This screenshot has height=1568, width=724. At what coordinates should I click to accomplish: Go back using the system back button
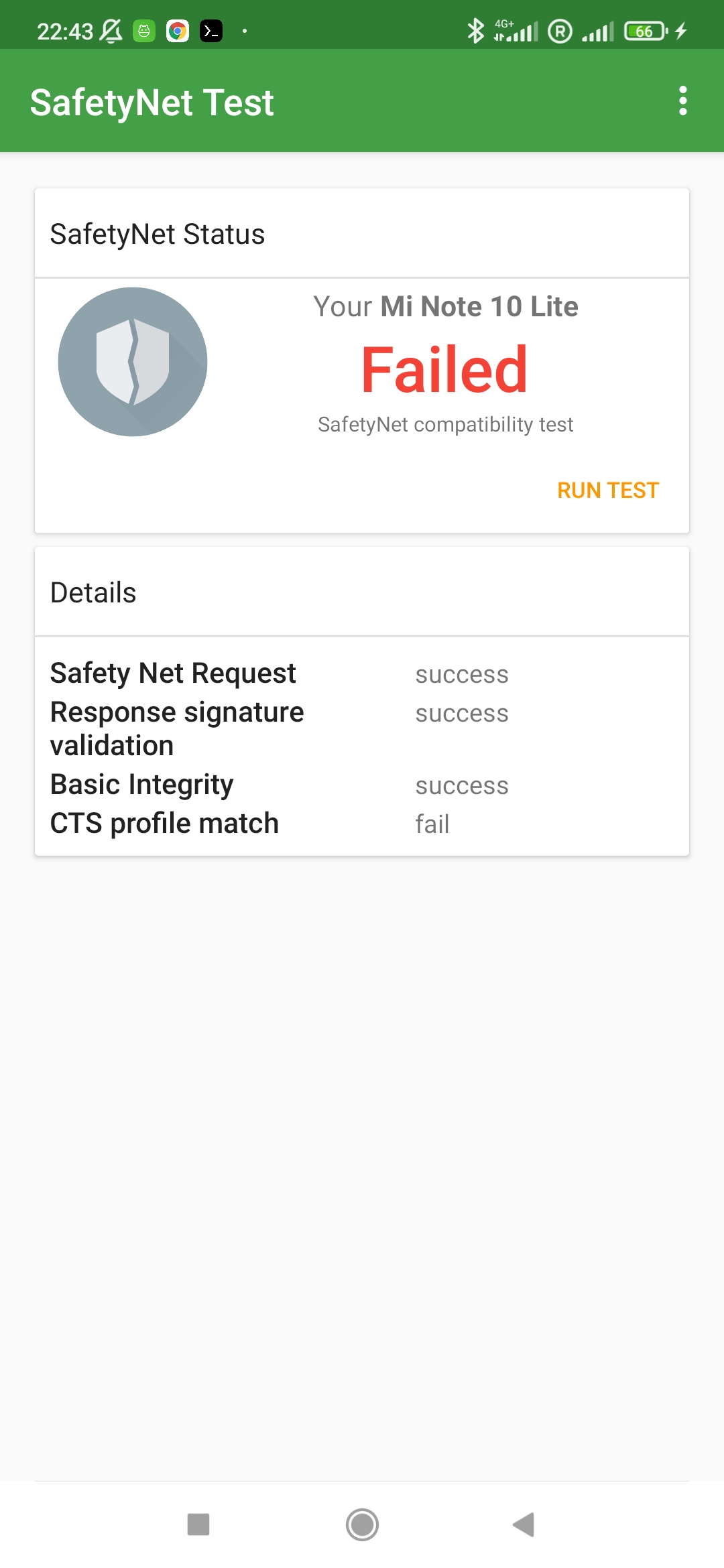click(524, 1524)
